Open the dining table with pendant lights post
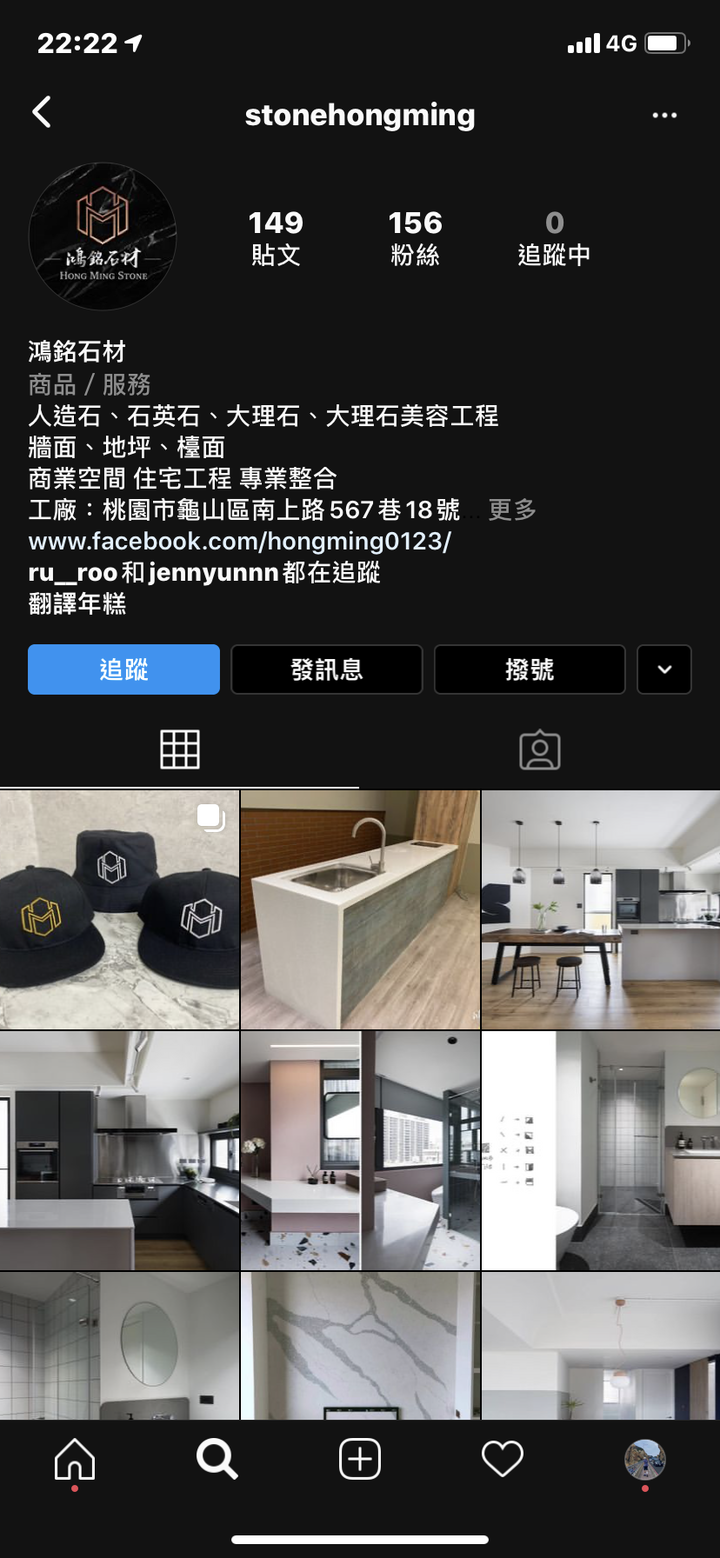Image resolution: width=720 pixels, height=1558 pixels. pos(600,909)
